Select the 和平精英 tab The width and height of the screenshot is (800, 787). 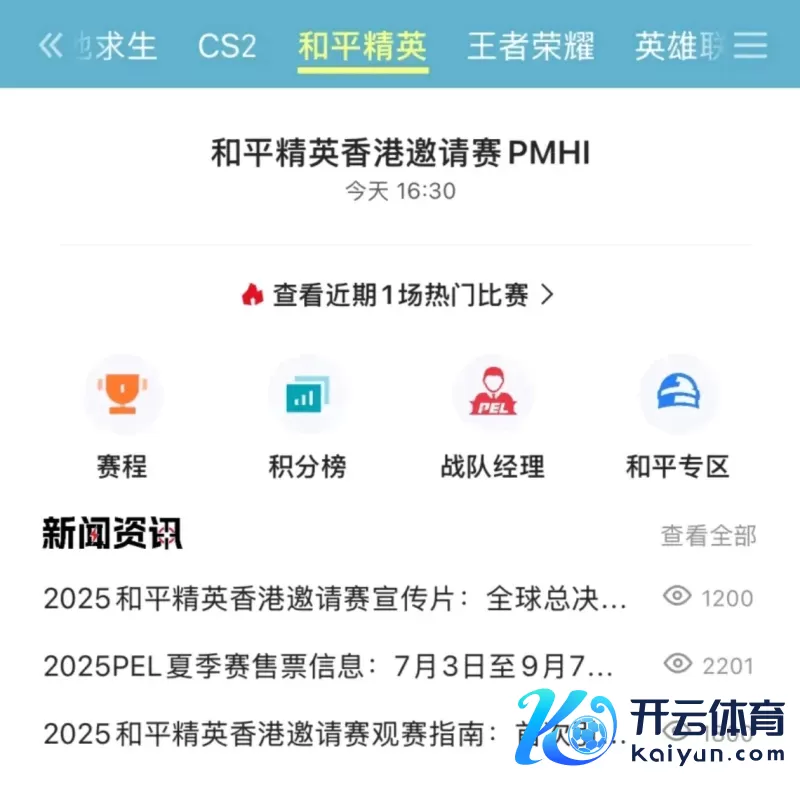(x=362, y=46)
